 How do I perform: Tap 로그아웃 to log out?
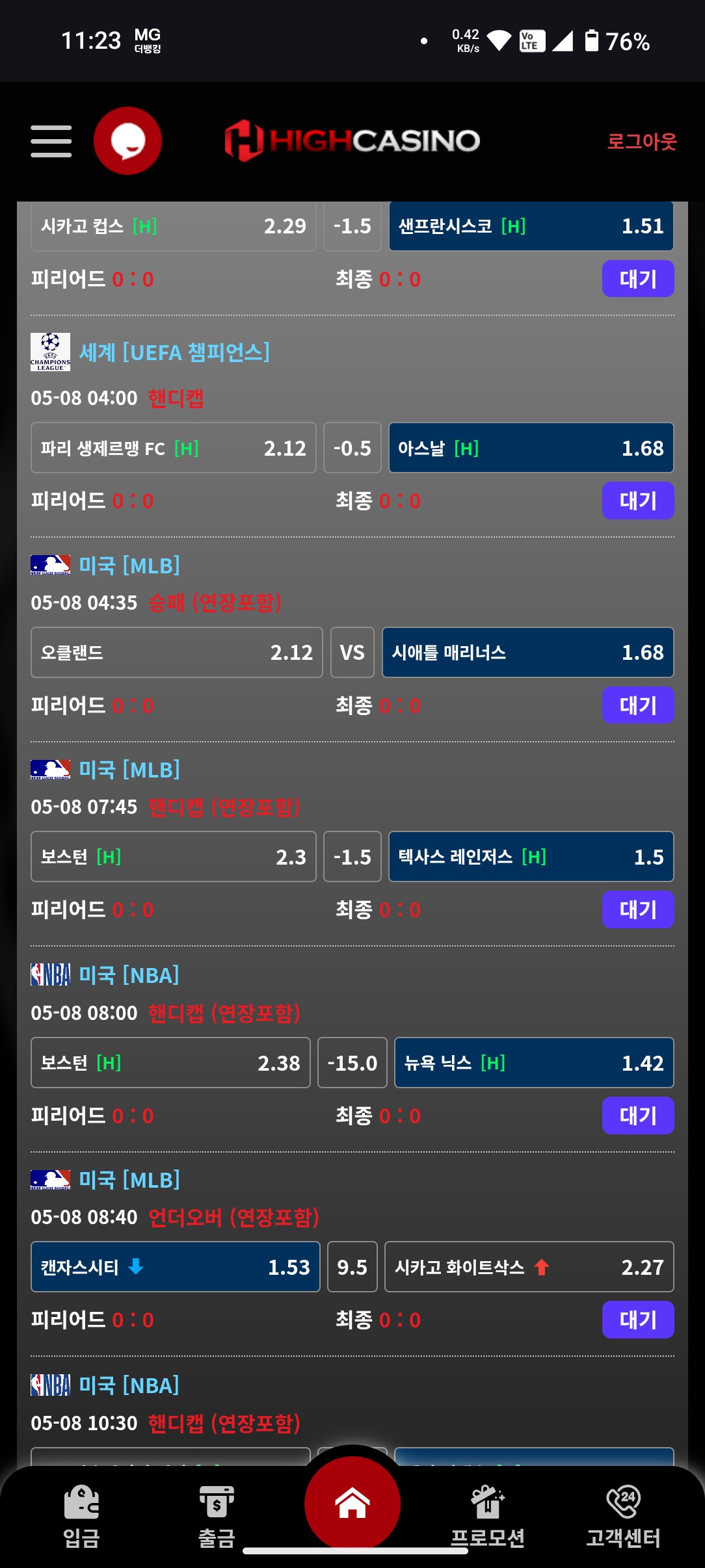(x=641, y=141)
